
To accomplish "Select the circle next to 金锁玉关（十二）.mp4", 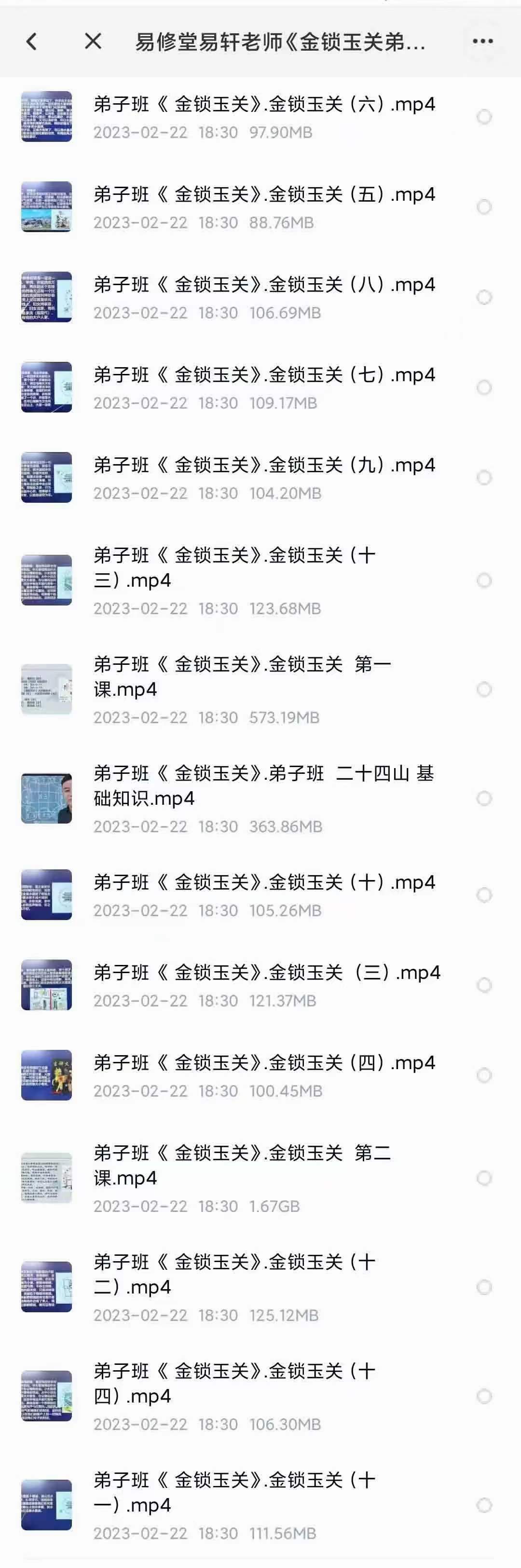I will click(x=484, y=1287).
